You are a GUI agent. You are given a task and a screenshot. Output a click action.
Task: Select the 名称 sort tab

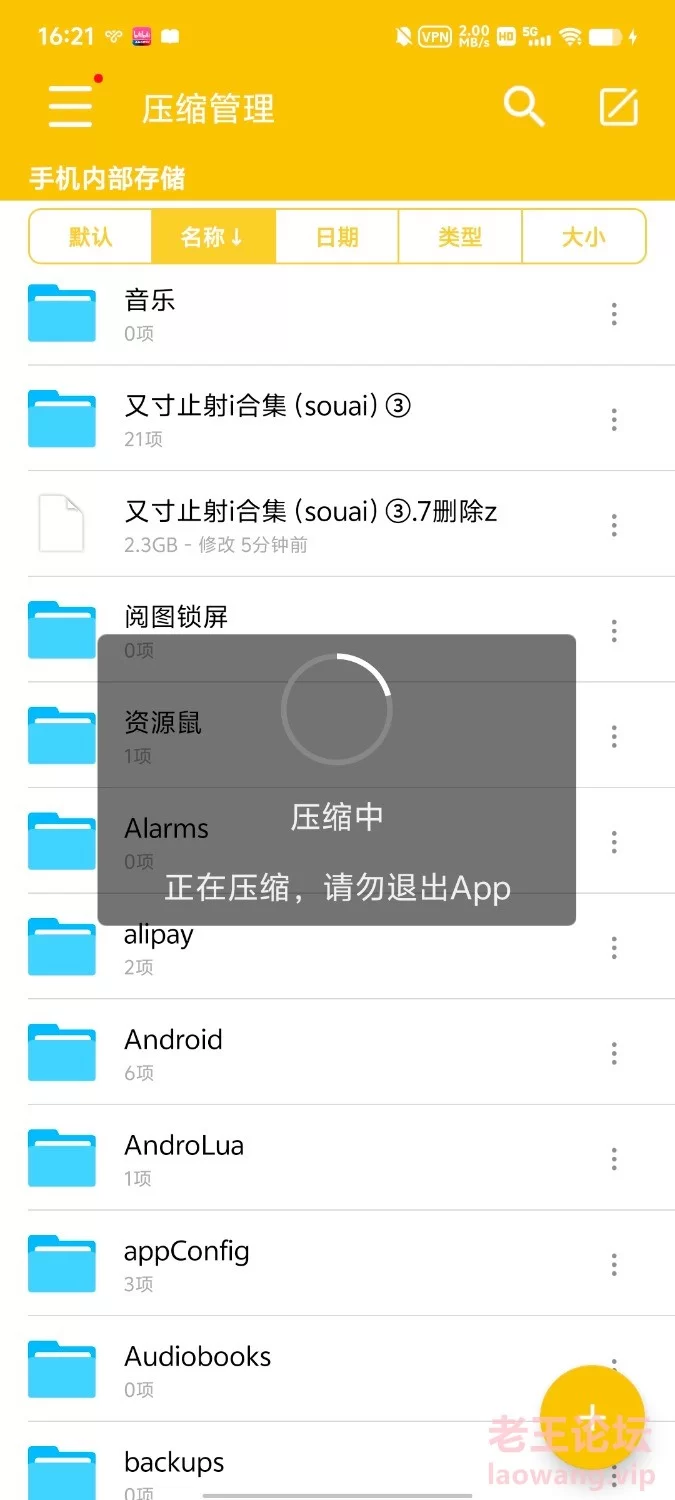(x=213, y=237)
